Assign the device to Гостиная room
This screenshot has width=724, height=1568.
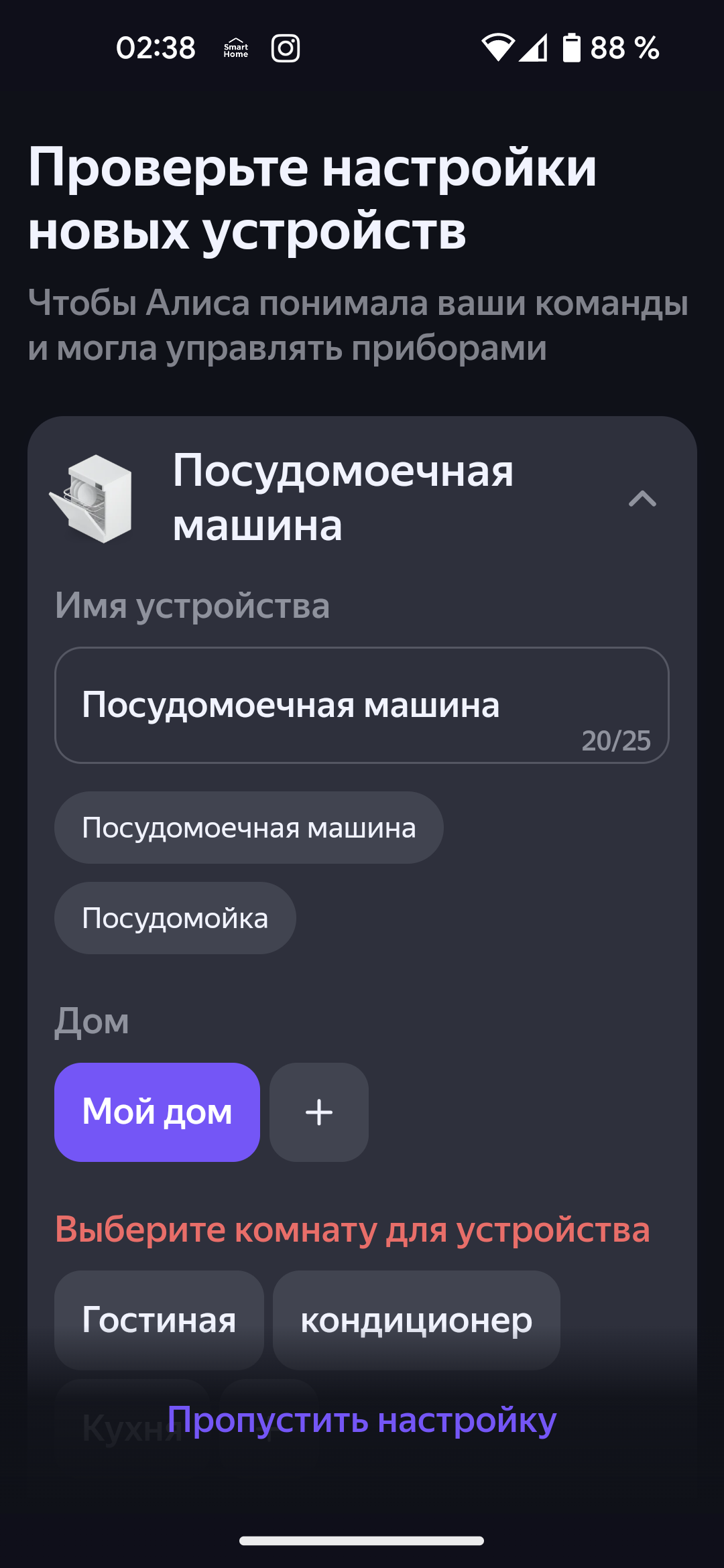(x=159, y=1320)
